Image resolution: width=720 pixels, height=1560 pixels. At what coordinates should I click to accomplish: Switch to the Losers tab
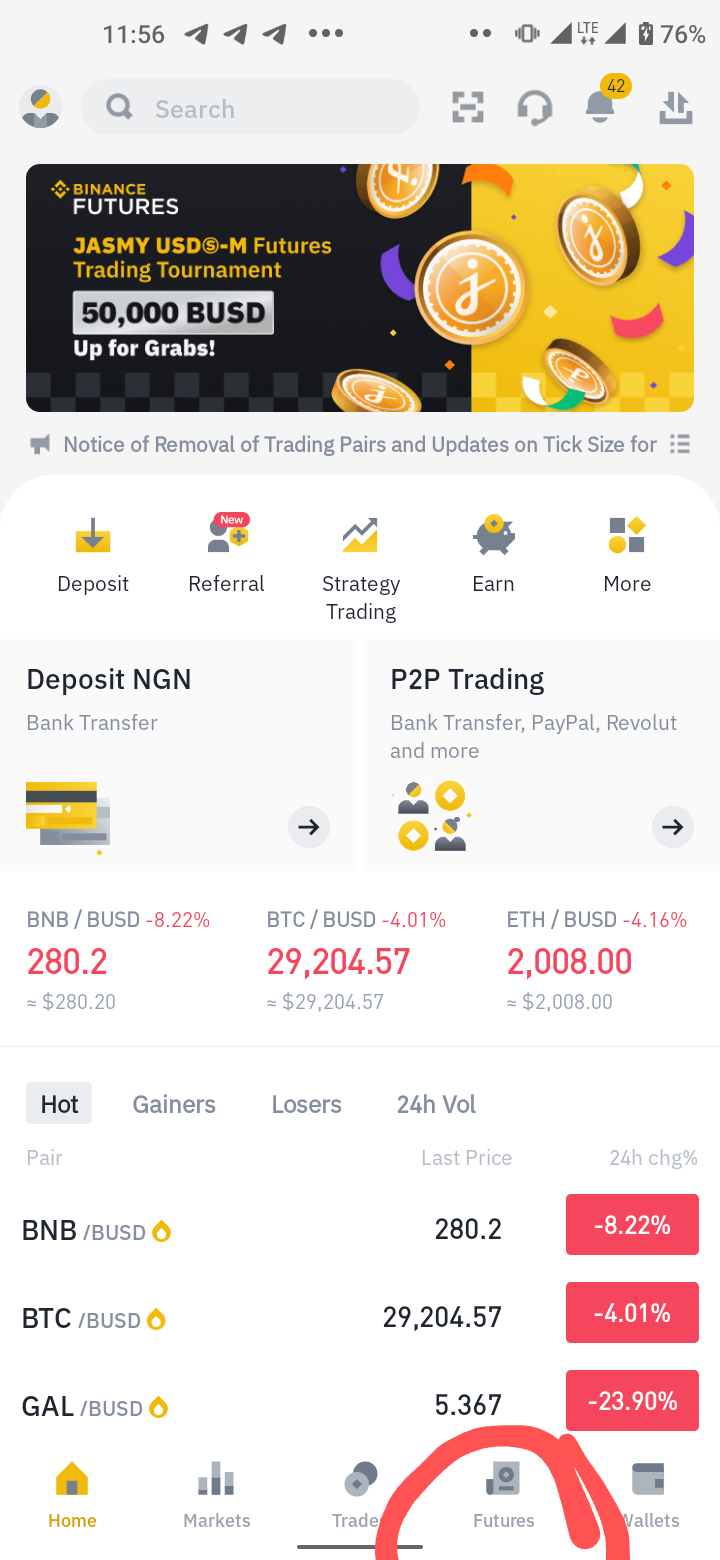pyautogui.click(x=307, y=1104)
